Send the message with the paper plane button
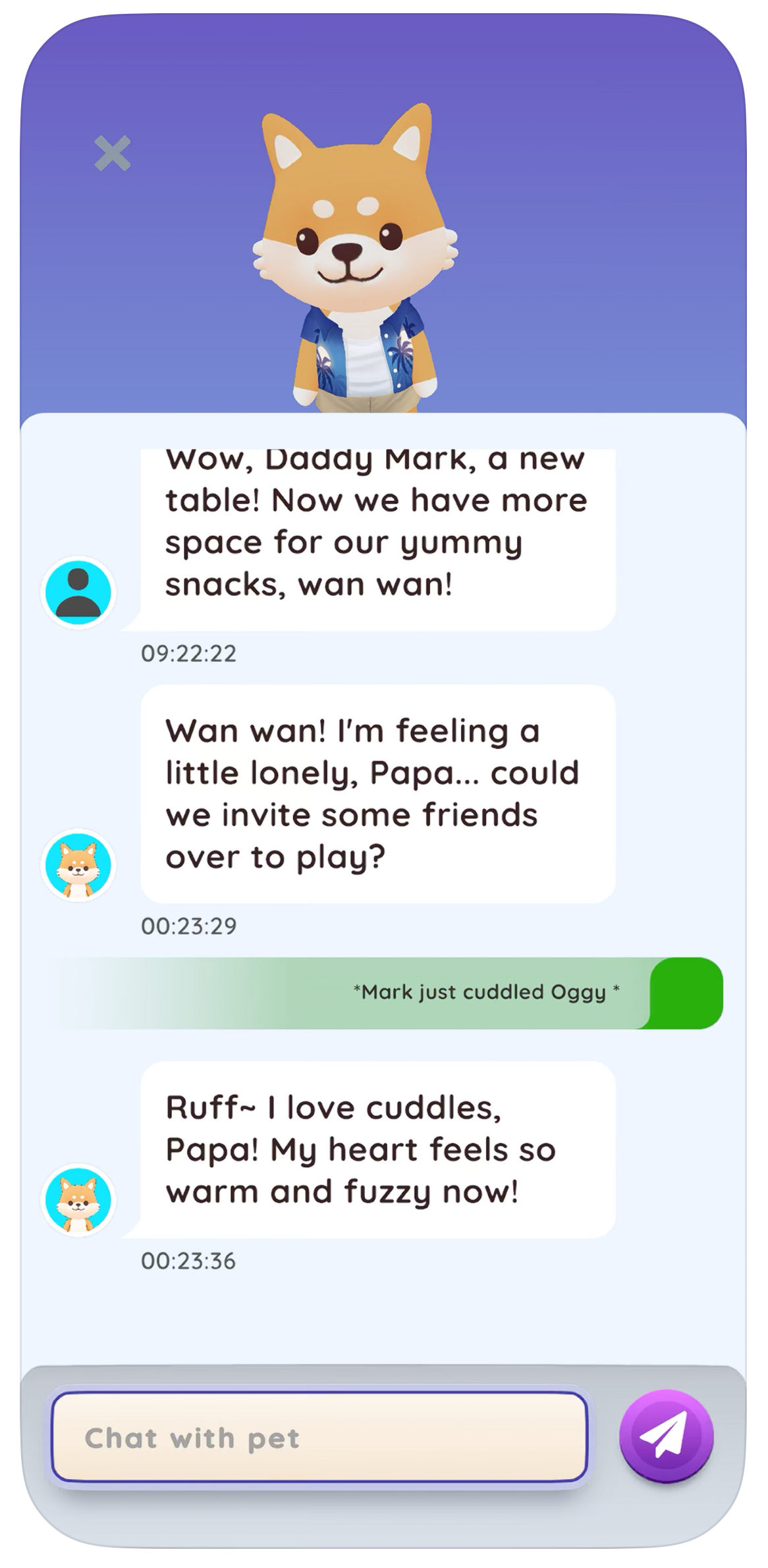 pyautogui.click(x=666, y=1436)
